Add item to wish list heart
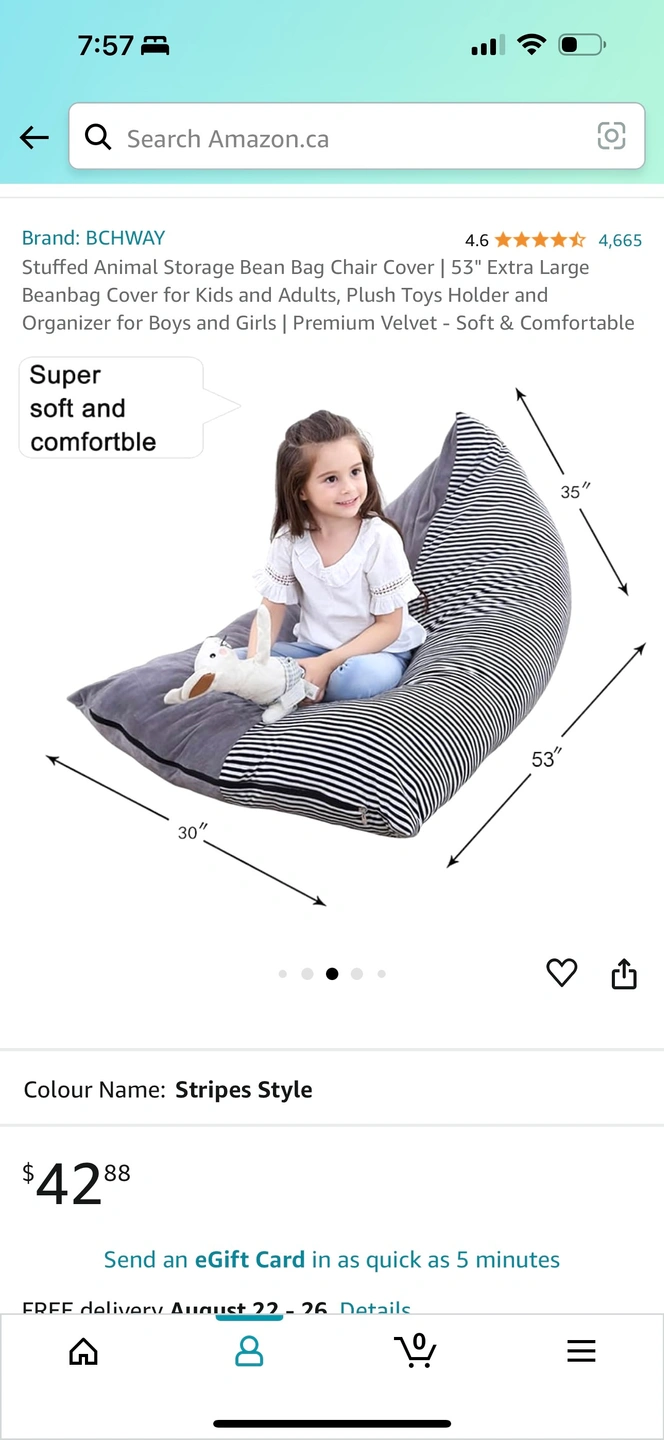The height and width of the screenshot is (1440, 664). pyautogui.click(x=562, y=972)
